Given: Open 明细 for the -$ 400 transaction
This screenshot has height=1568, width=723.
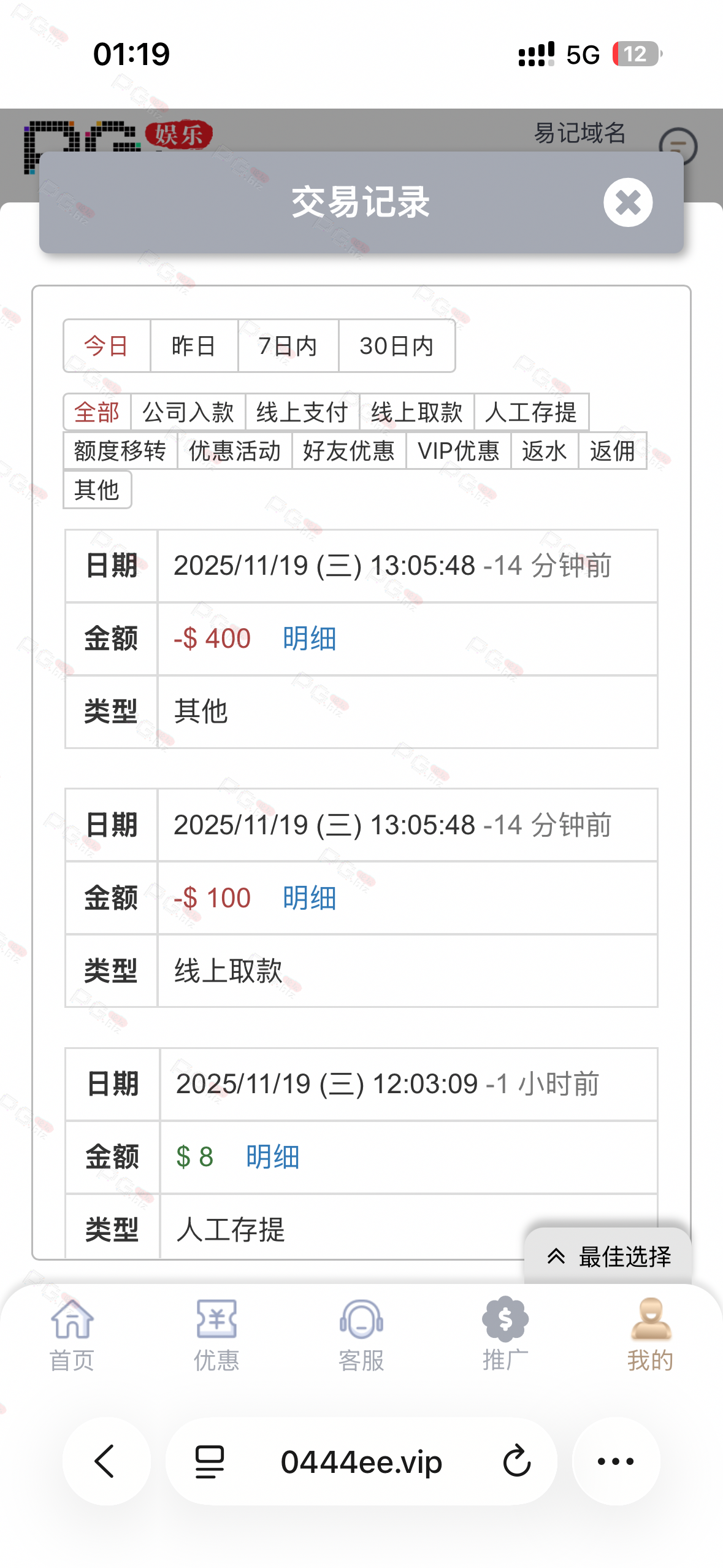Looking at the screenshot, I should coord(310,639).
